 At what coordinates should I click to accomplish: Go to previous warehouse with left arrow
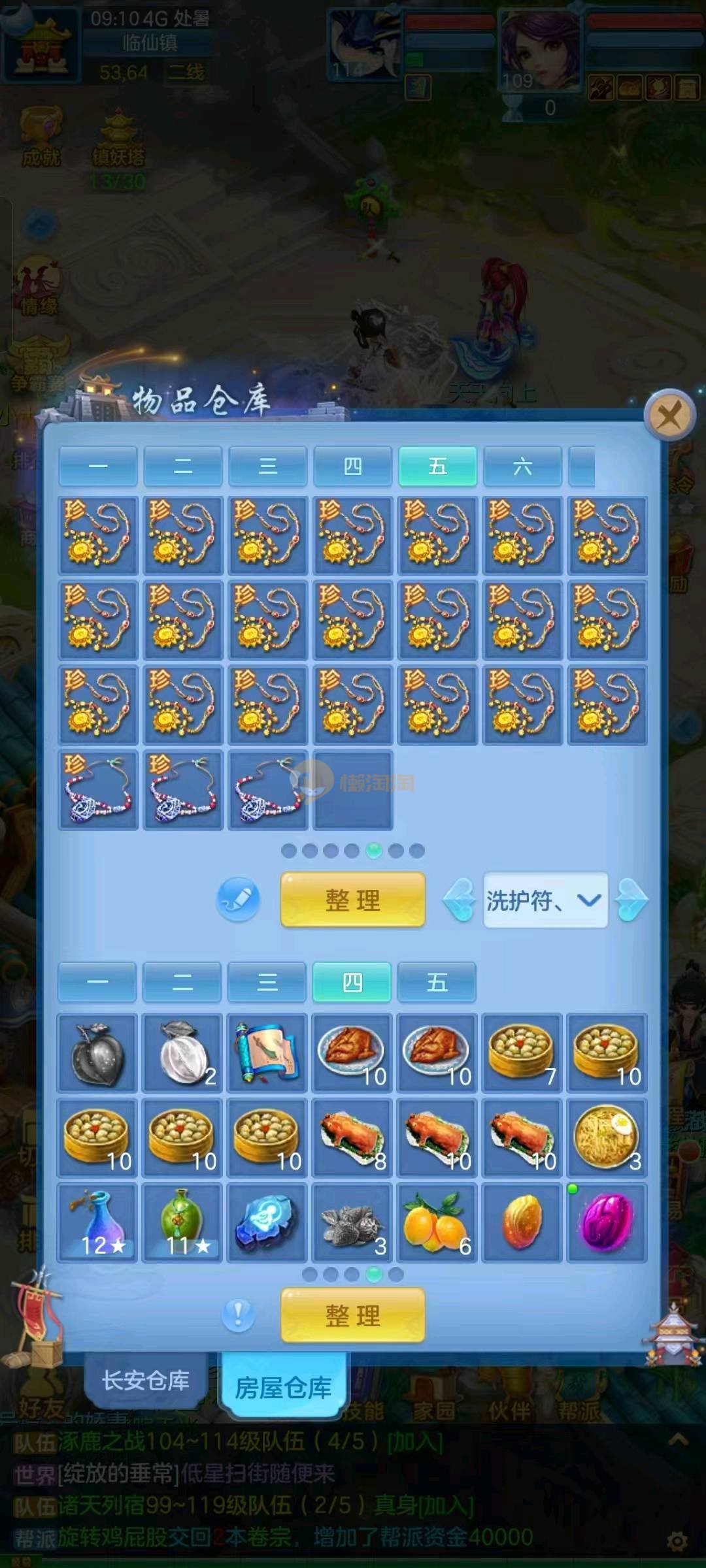point(460,900)
